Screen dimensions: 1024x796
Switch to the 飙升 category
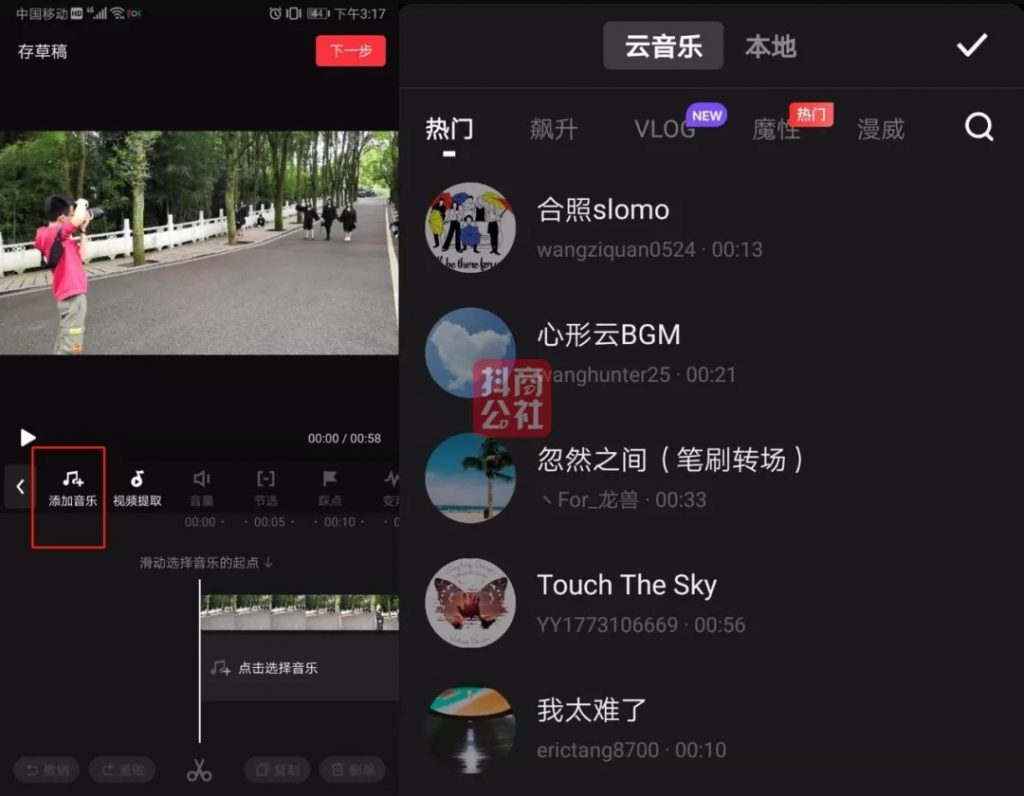click(553, 129)
